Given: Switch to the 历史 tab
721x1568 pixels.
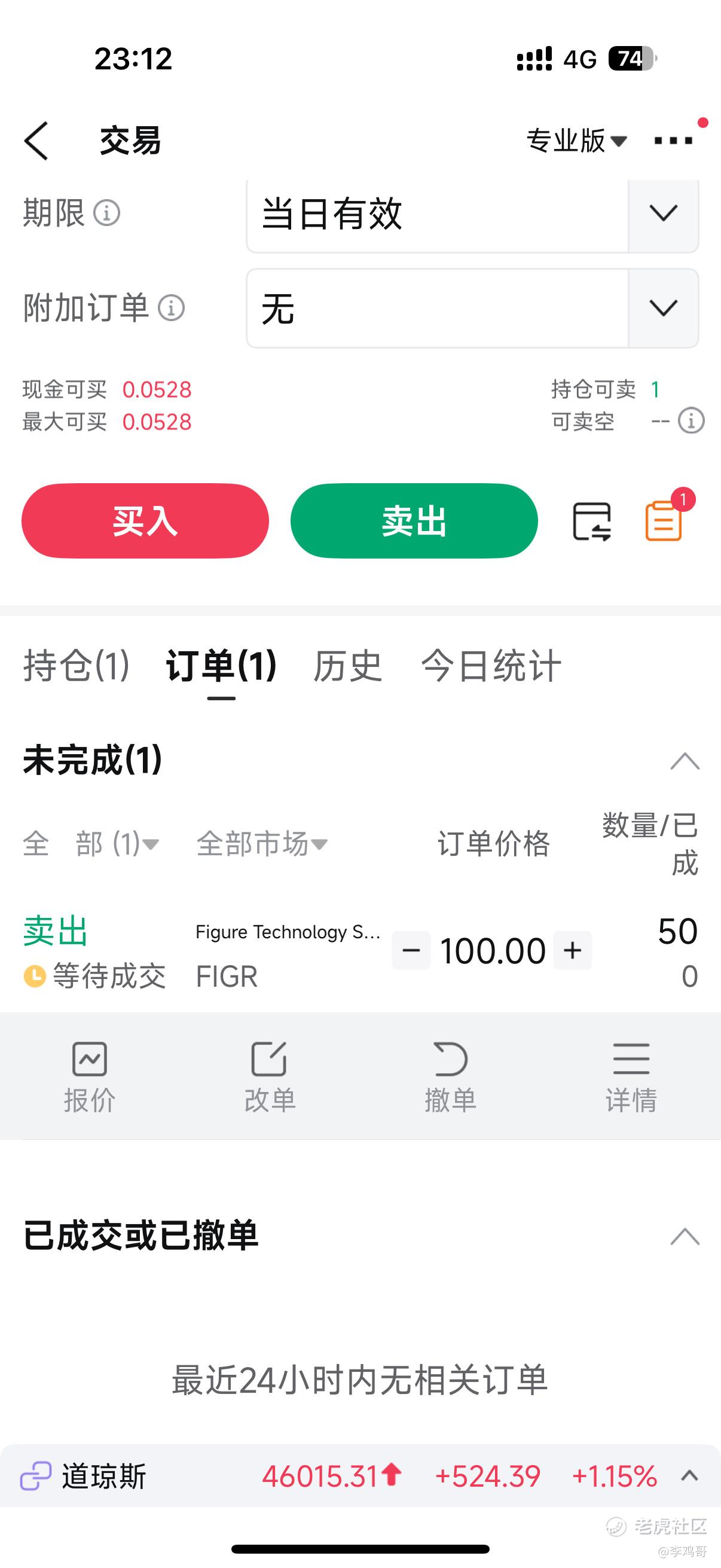Looking at the screenshot, I should click(x=347, y=666).
